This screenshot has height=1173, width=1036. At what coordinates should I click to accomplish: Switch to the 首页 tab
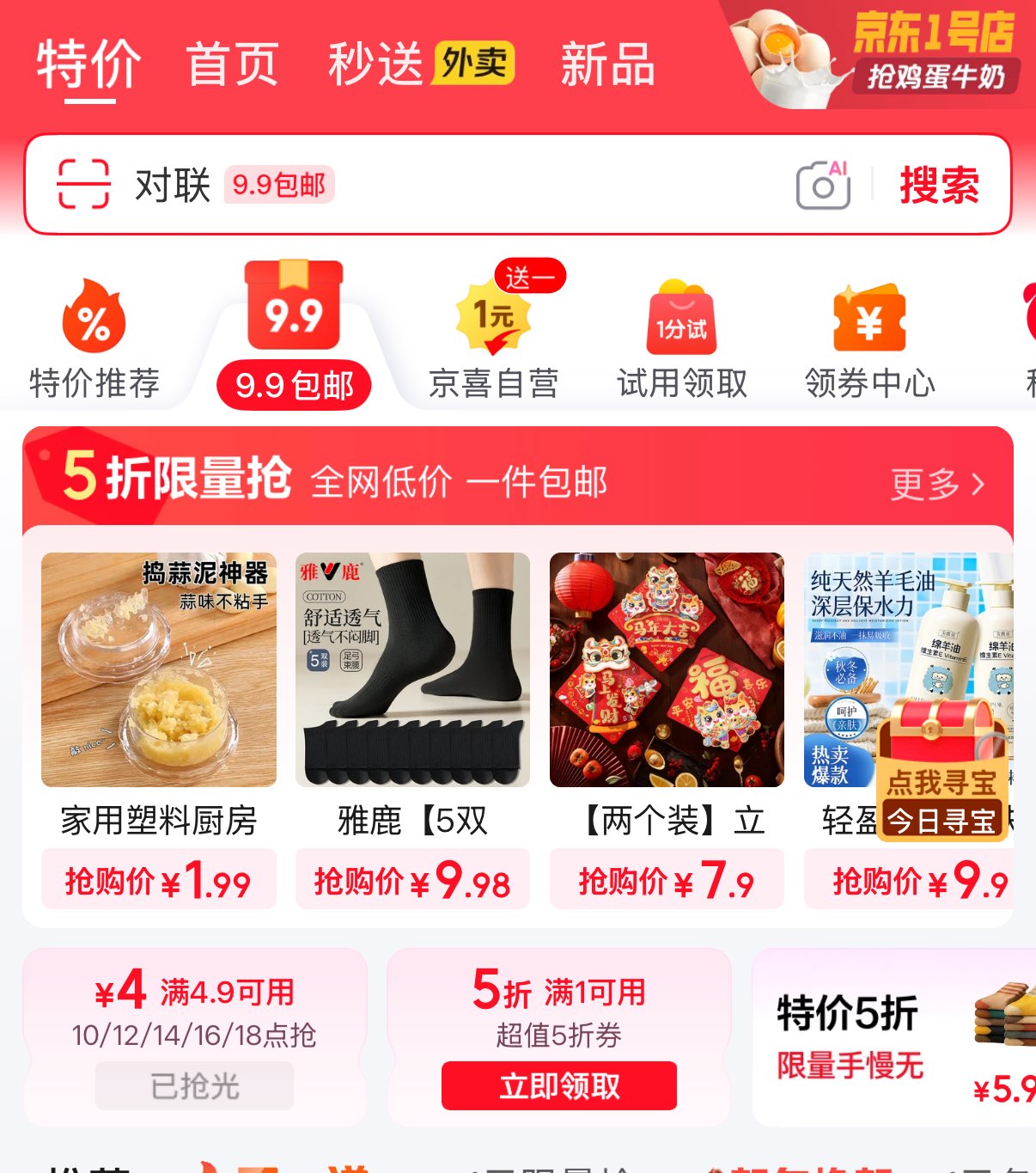[232, 64]
